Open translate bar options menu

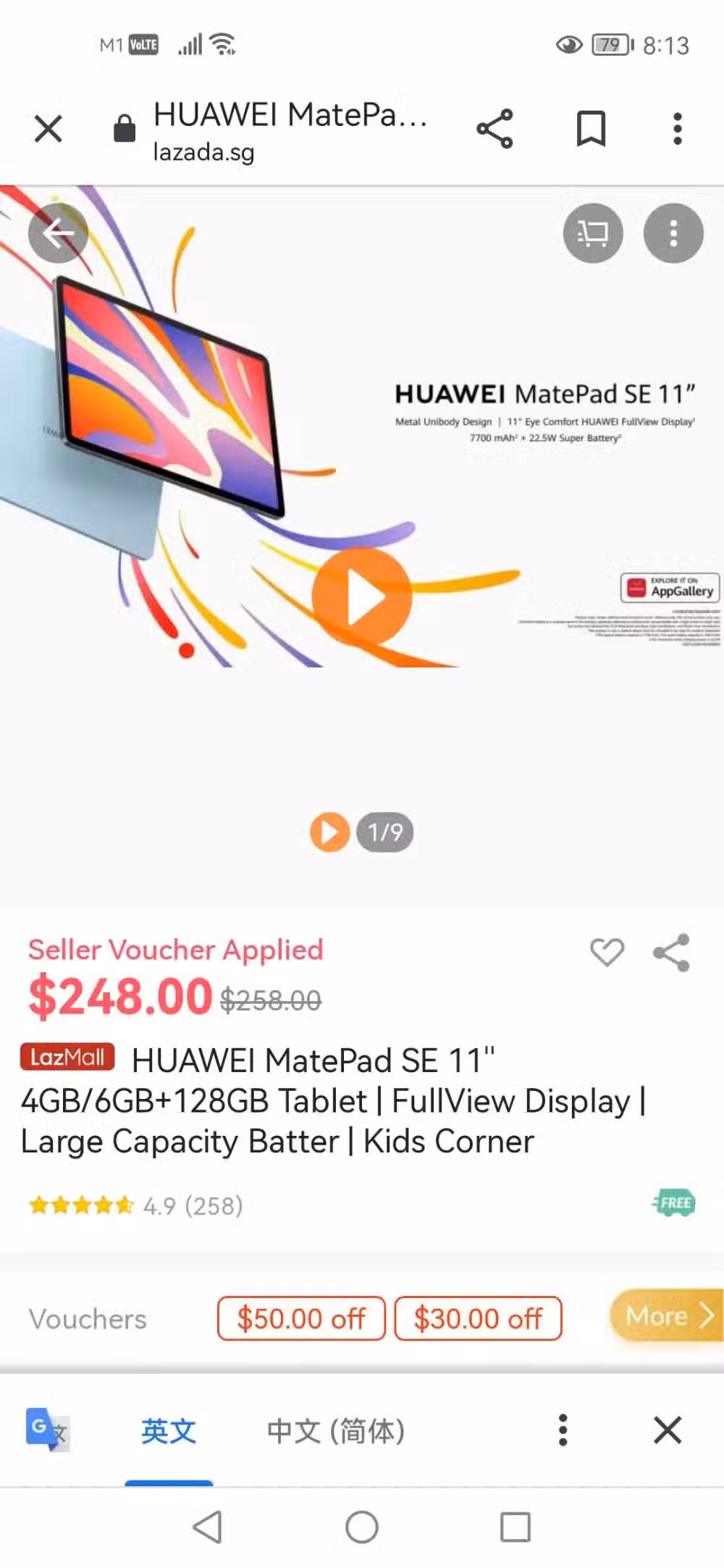[563, 1430]
